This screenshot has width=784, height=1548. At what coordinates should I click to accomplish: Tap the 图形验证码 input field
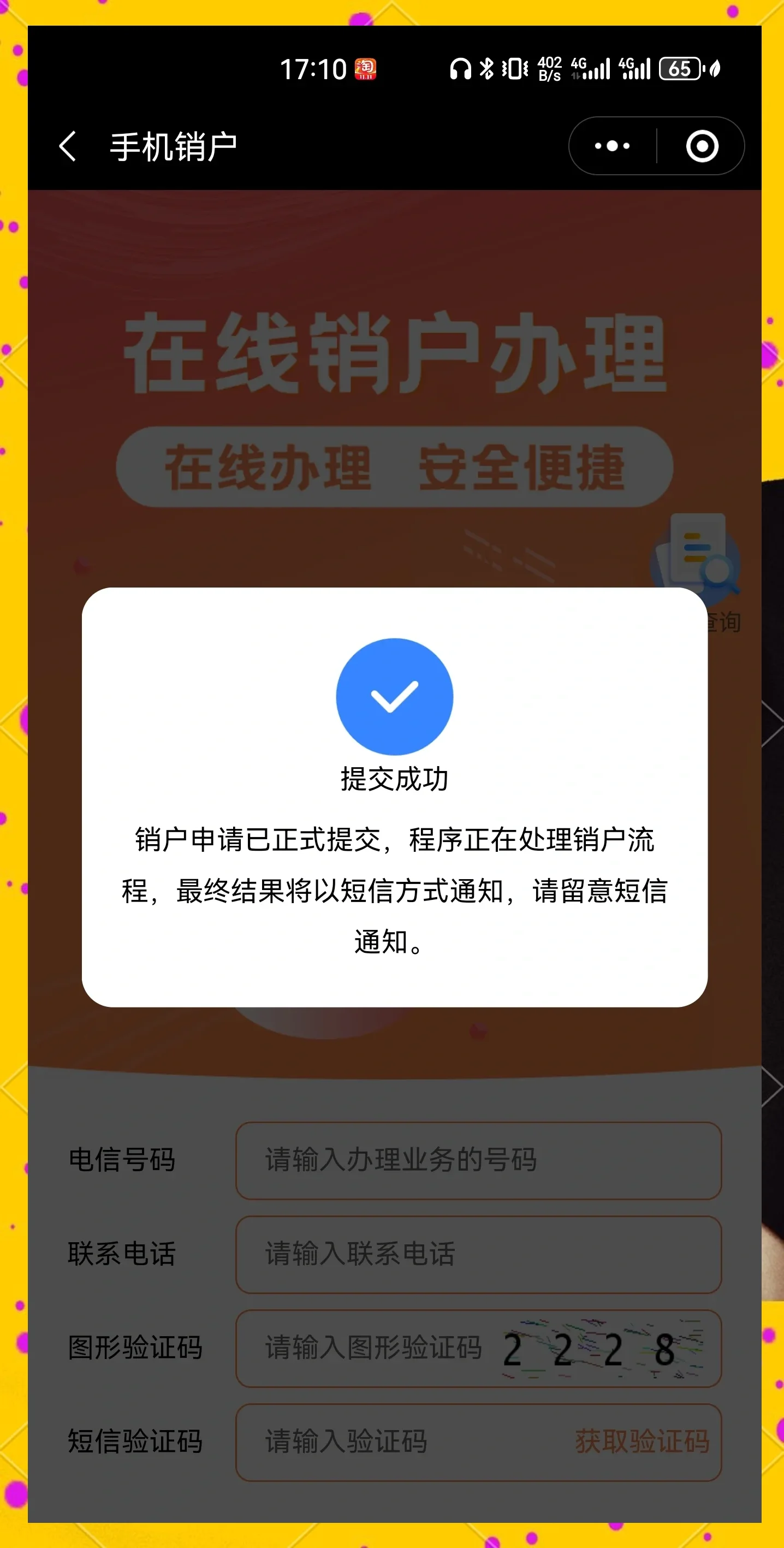tap(372, 1349)
